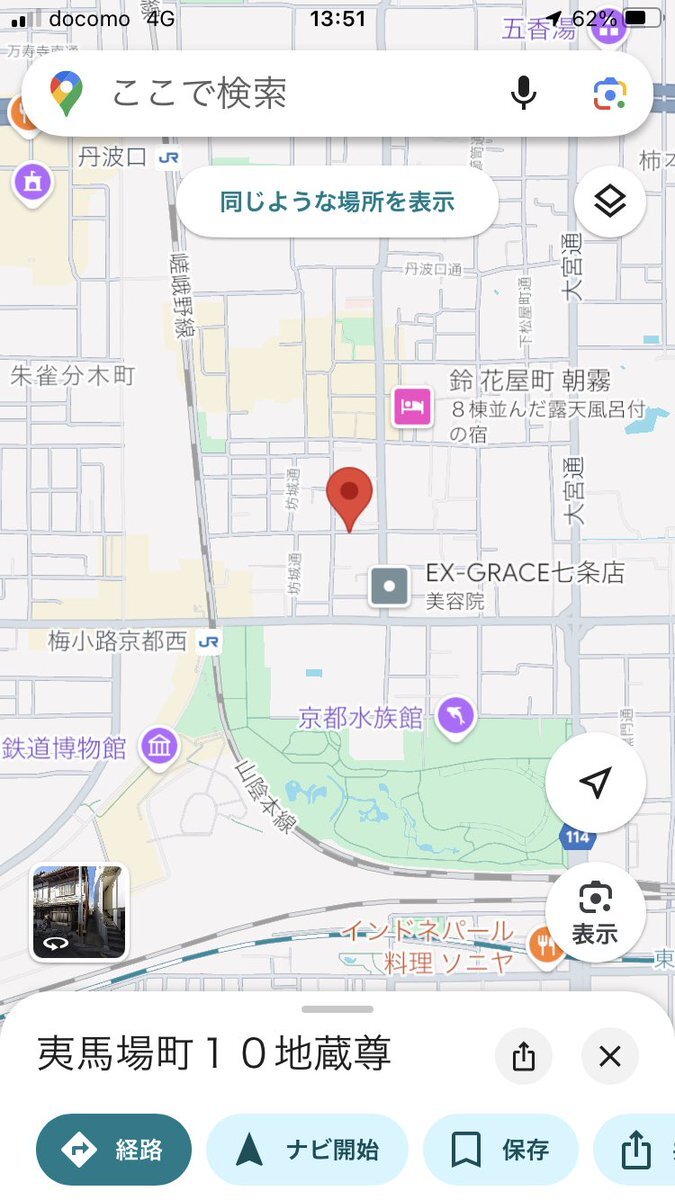Screen dimensions: 675x1200
Task: Open the Street View thumbnail
Action: tap(79, 911)
